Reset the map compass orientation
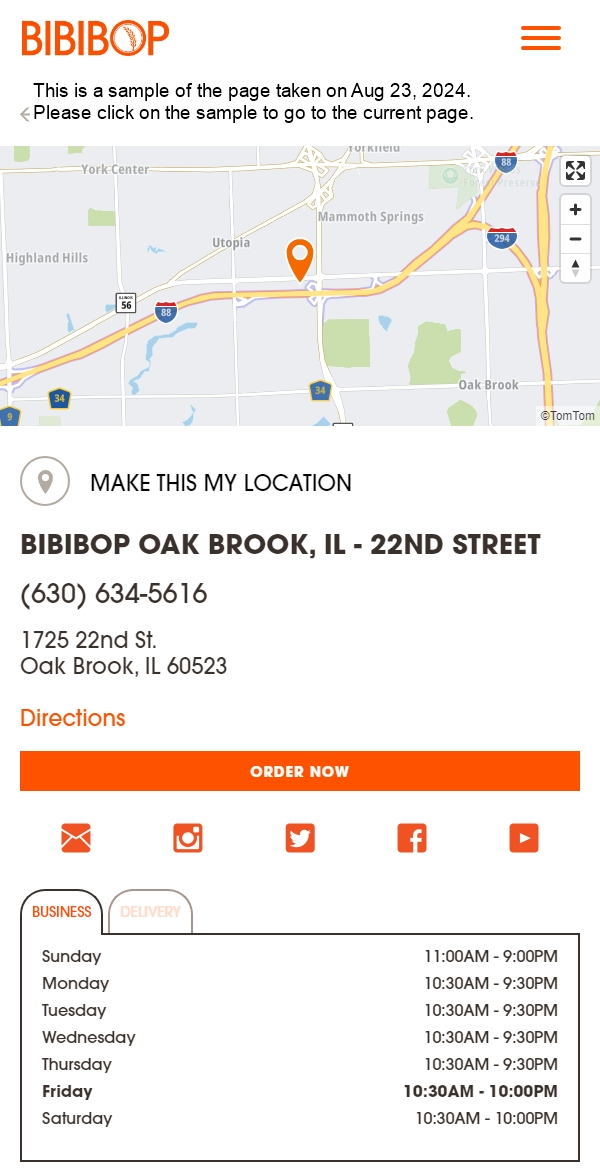 (x=575, y=268)
